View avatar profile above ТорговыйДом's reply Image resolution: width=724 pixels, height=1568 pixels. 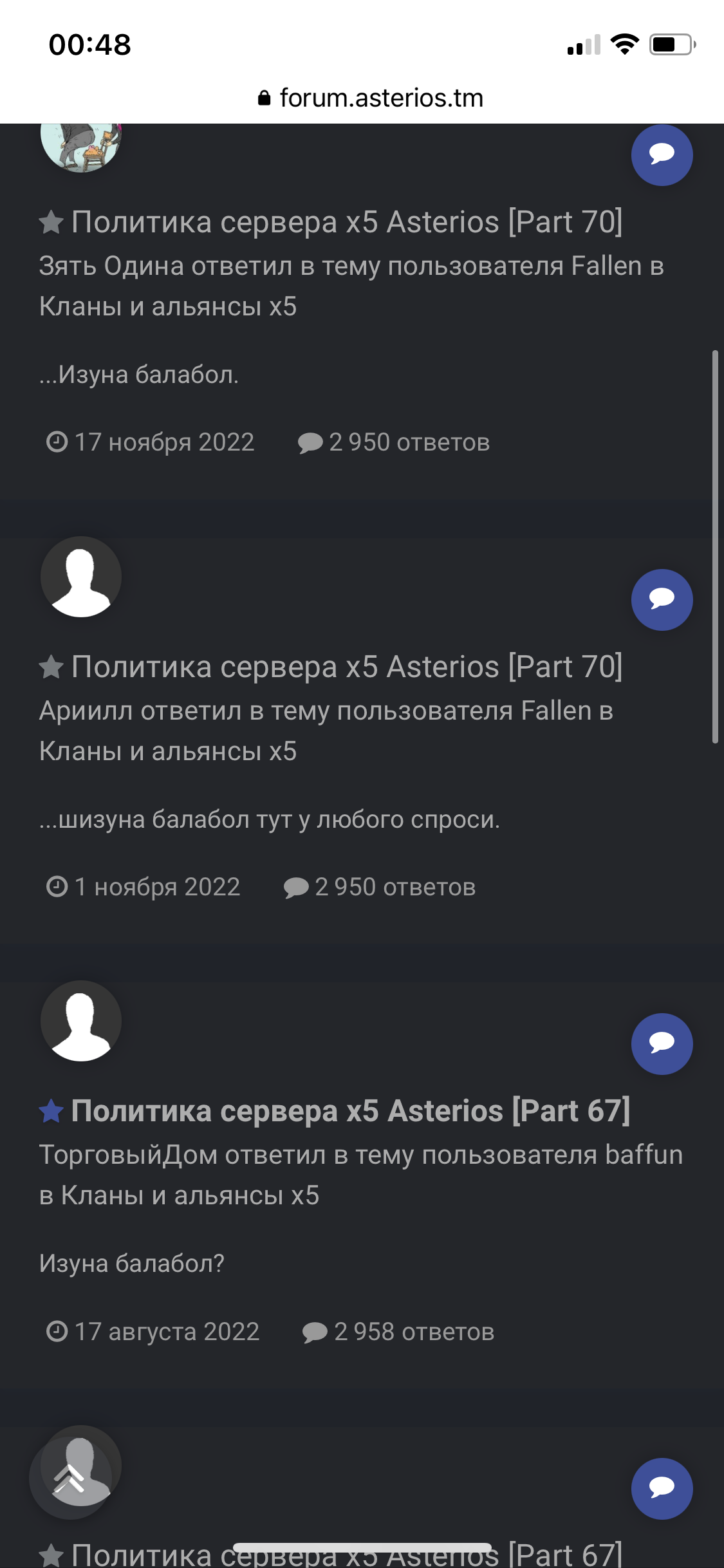tap(81, 1021)
